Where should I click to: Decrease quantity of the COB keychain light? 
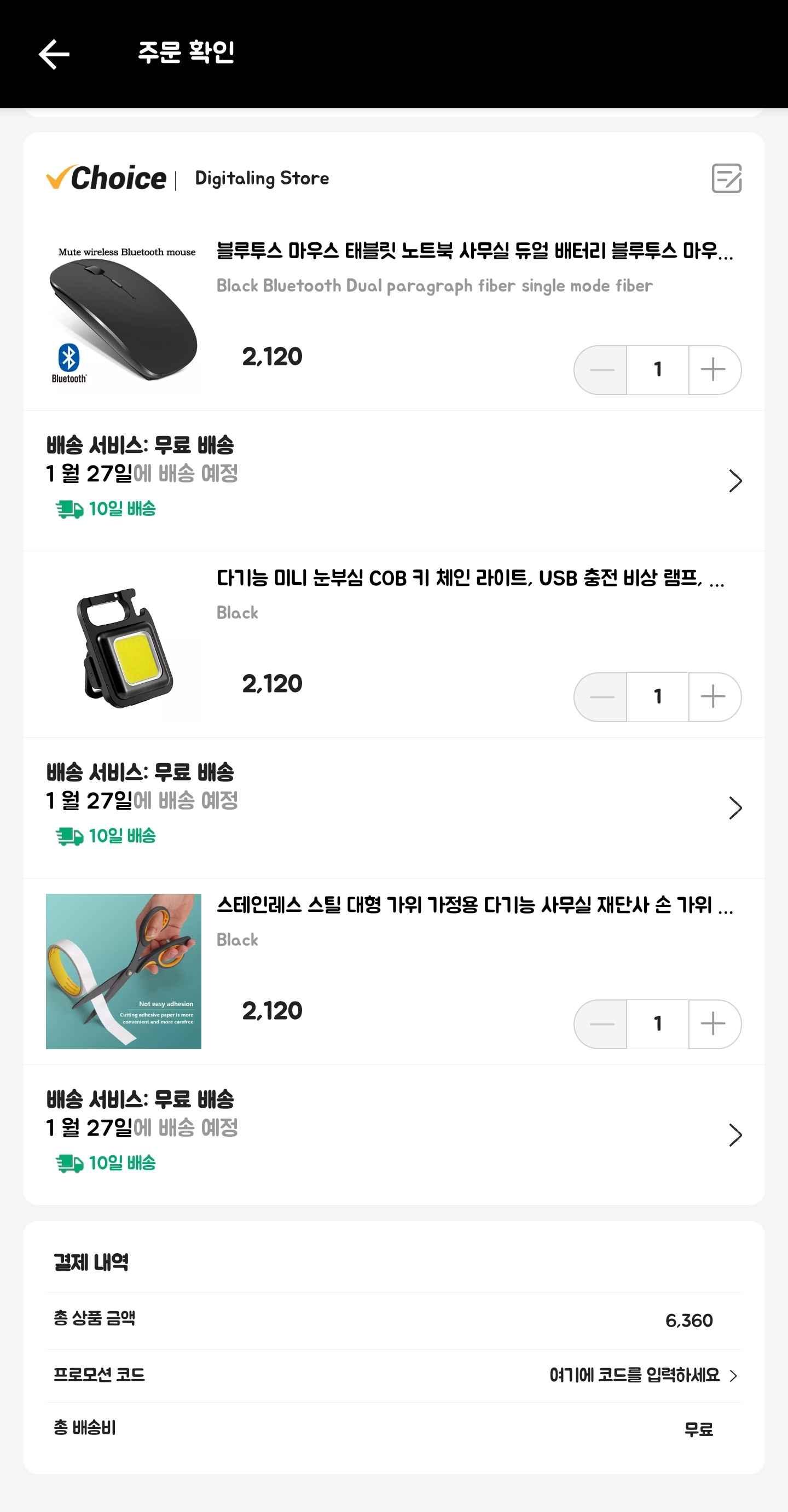(601, 697)
